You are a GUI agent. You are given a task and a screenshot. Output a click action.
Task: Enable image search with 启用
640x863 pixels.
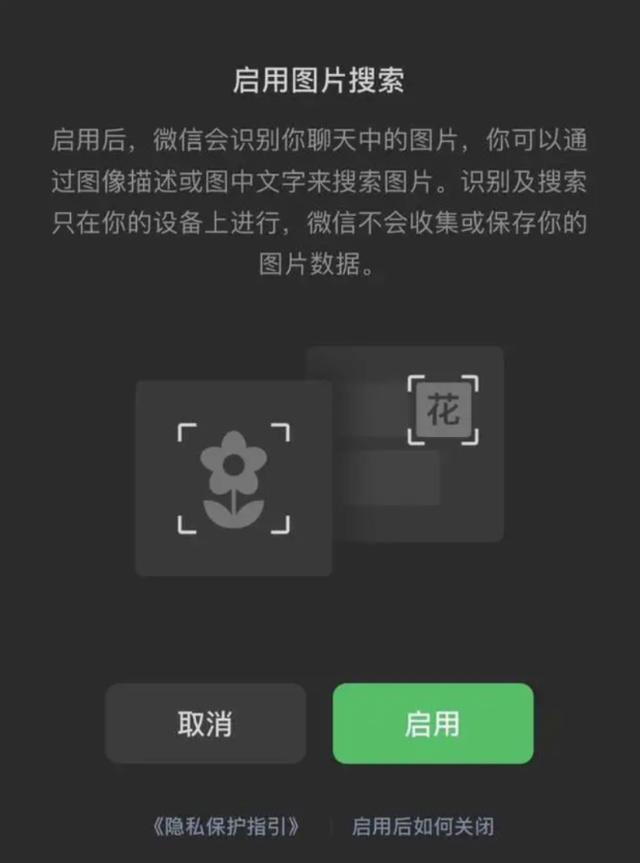tap(432, 724)
